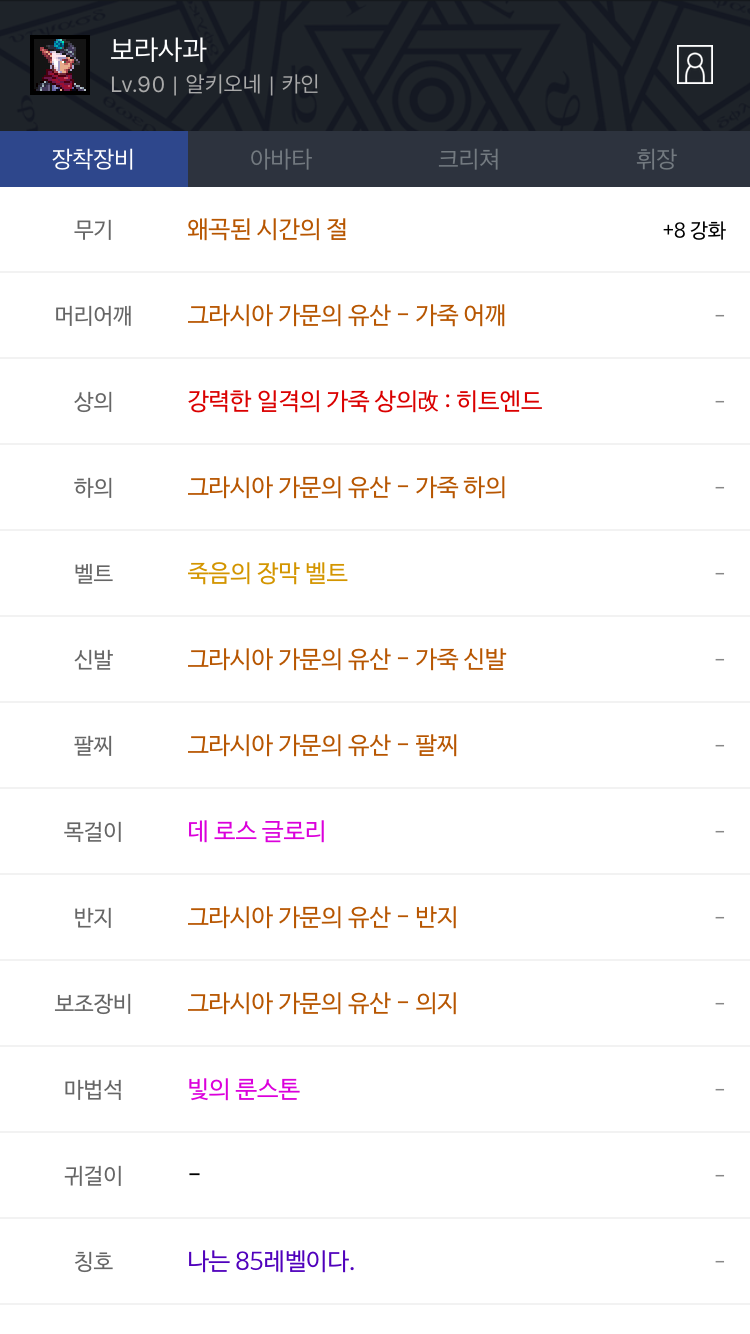View the 죽음의 장막 벨트 item
Viewport: 750px width, 1334px height.
[x=267, y=573]
